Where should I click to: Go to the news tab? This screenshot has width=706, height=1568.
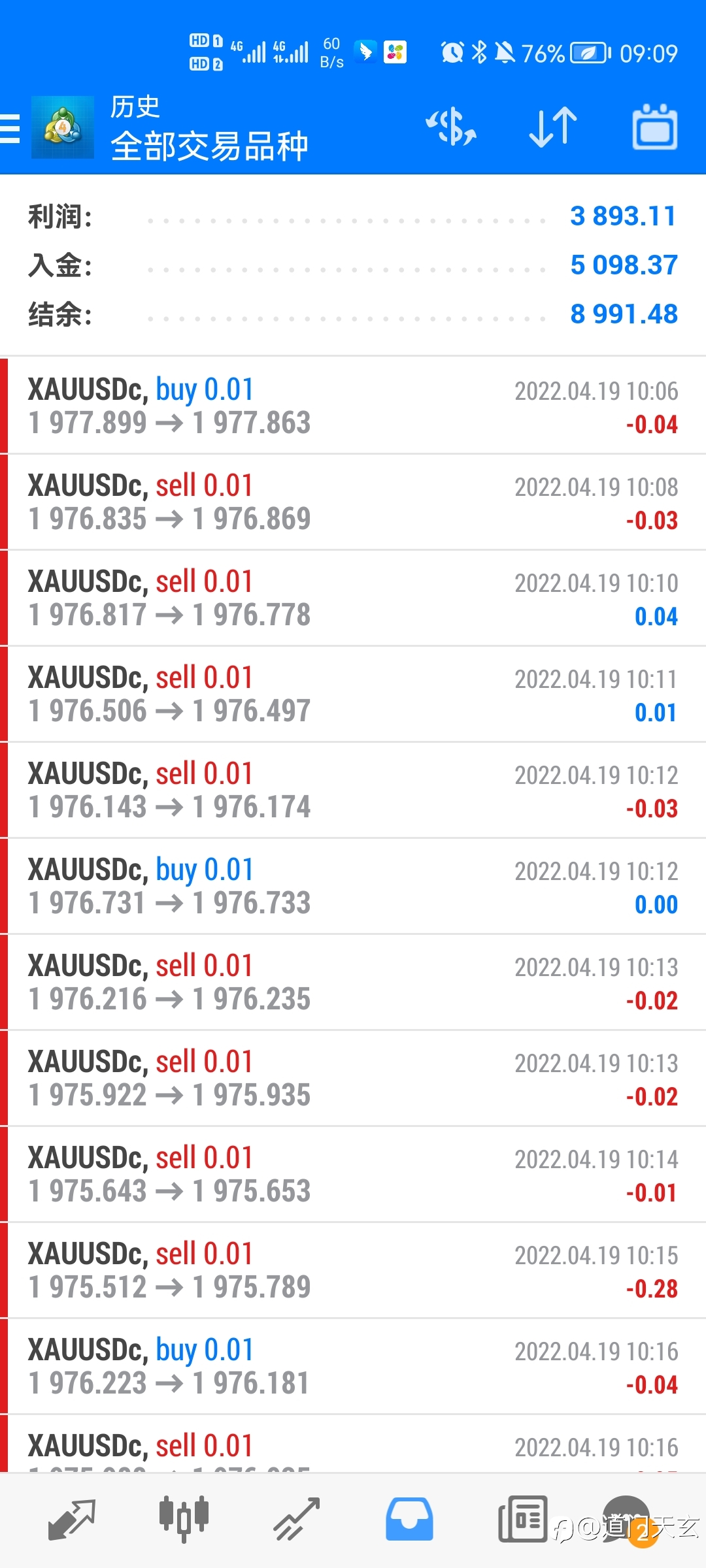[522, 1520]
